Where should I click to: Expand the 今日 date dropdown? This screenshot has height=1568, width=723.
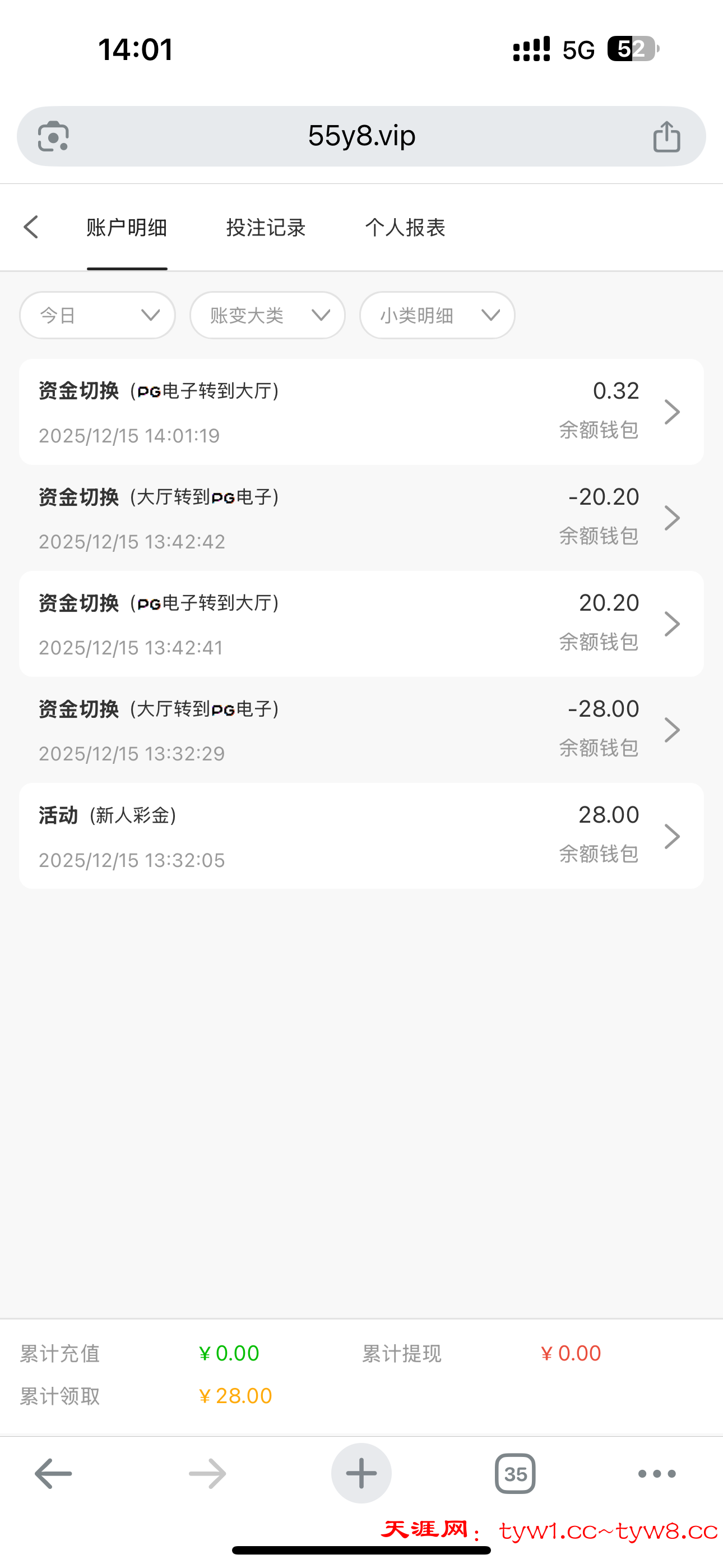98,315
